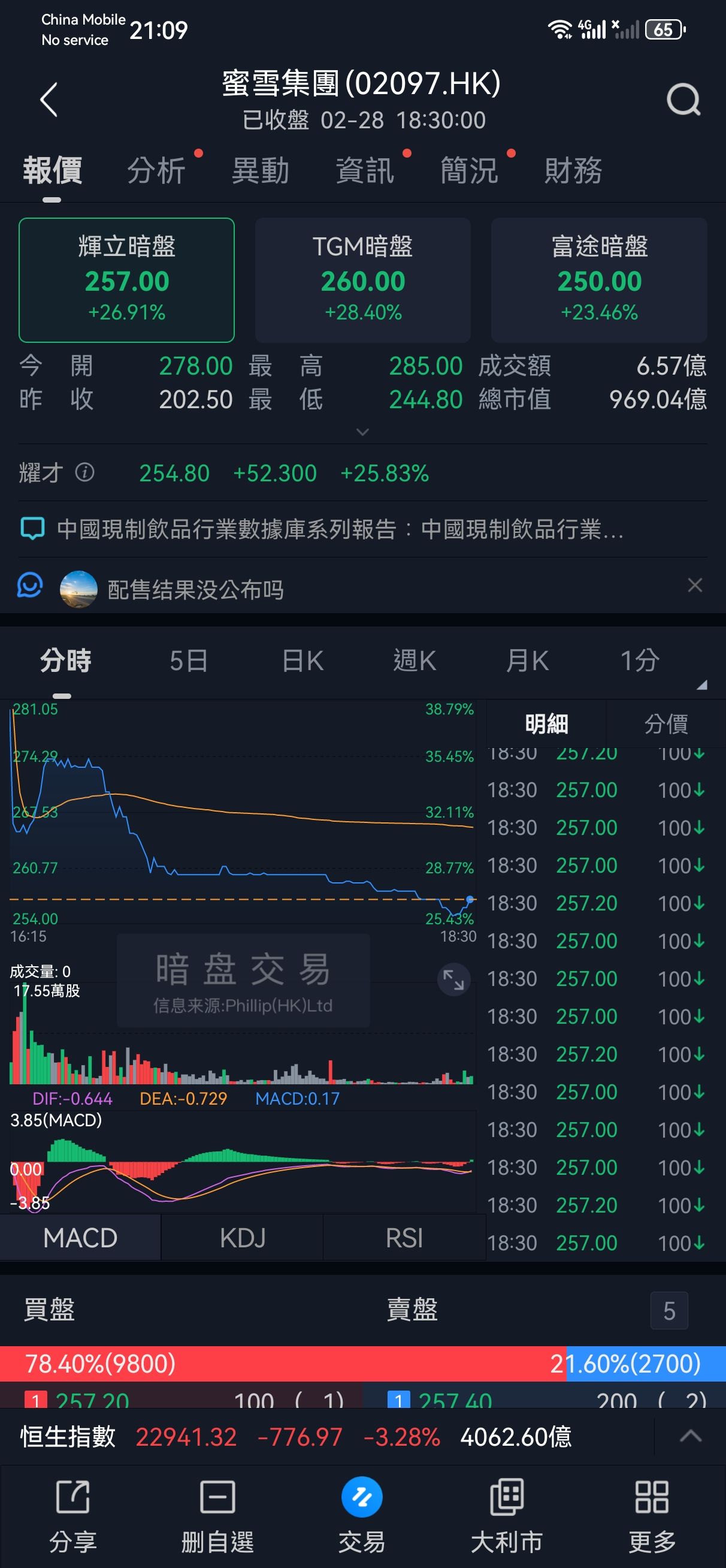Expand more quote details chevron
This screenshot has width=726, height=1568.
[362, 432]
